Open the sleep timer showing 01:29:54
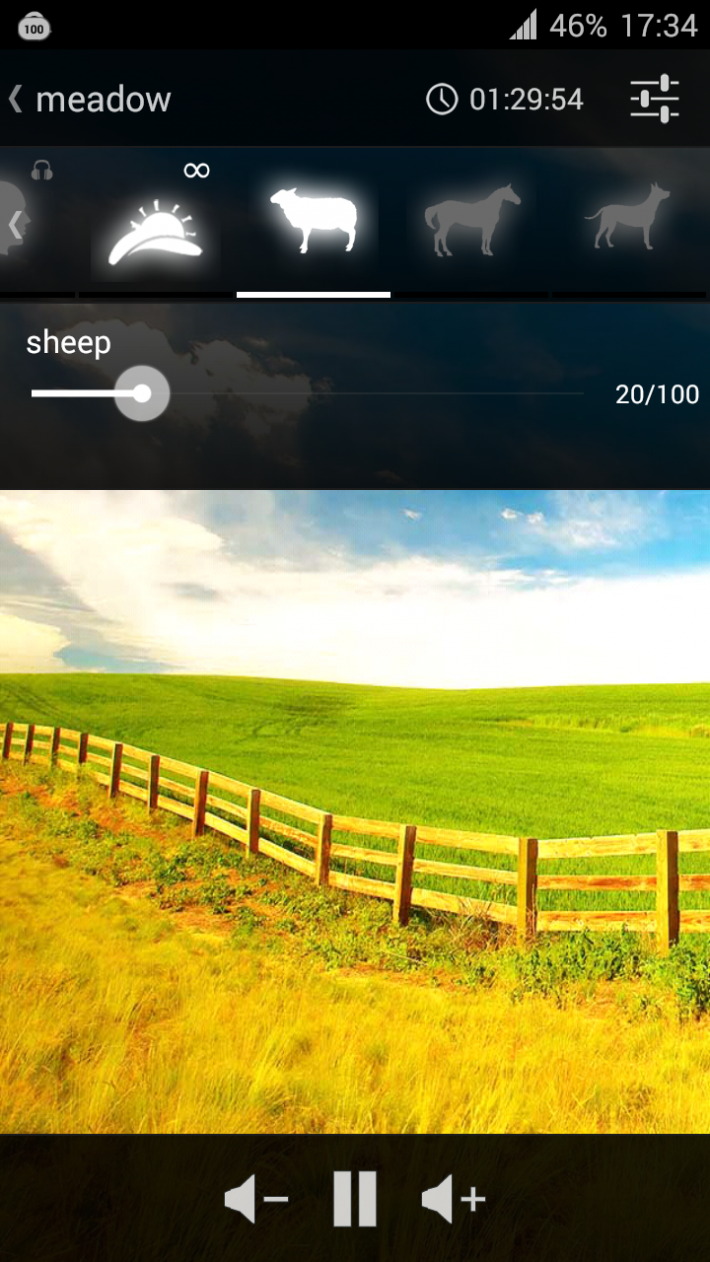Screen dimensions: 710x1262 (505, 99)
